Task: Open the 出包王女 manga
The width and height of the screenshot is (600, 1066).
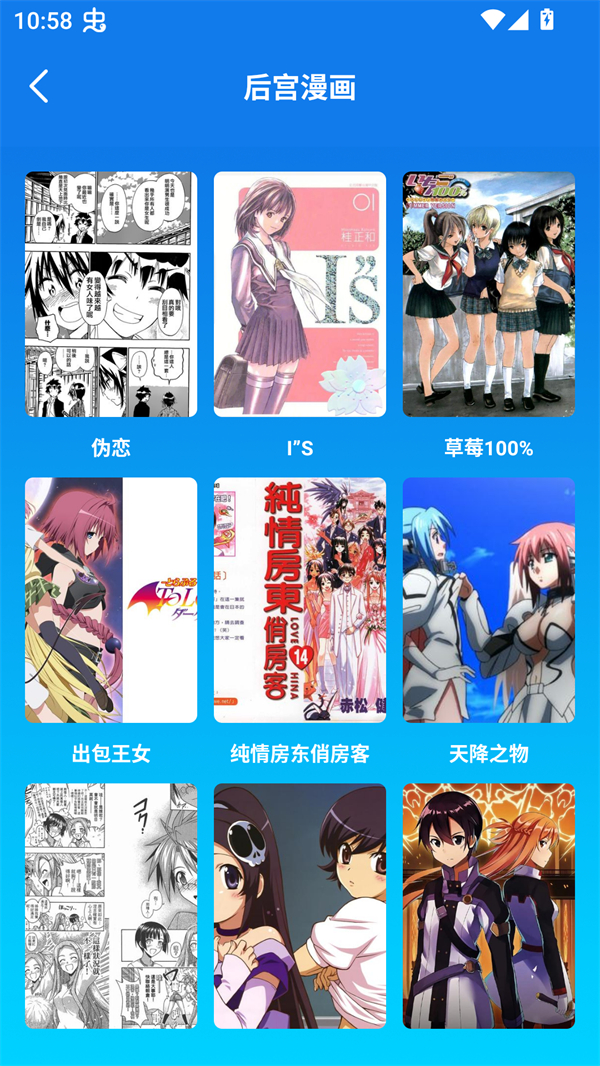Action: 111,600
